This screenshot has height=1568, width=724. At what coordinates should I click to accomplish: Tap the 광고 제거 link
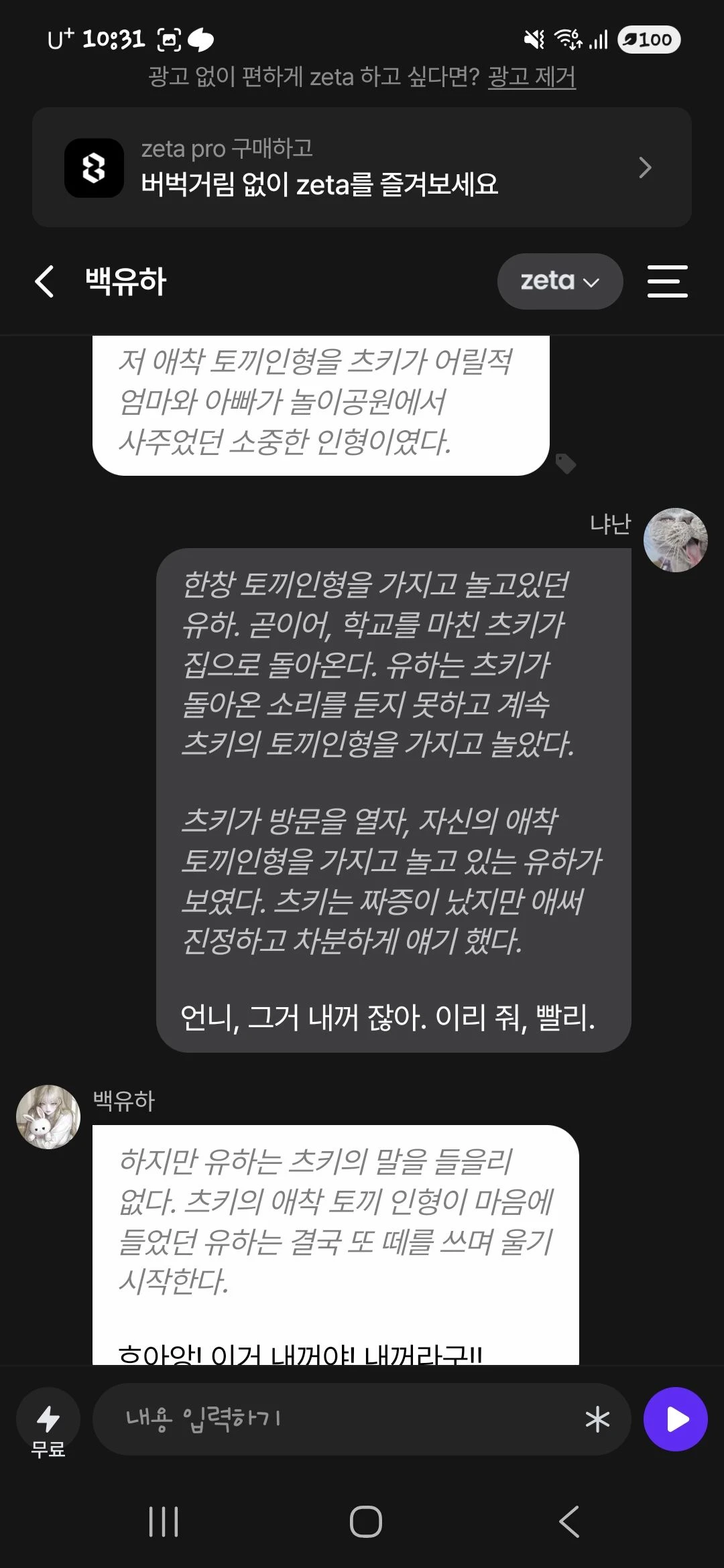(x=532, y=76)
